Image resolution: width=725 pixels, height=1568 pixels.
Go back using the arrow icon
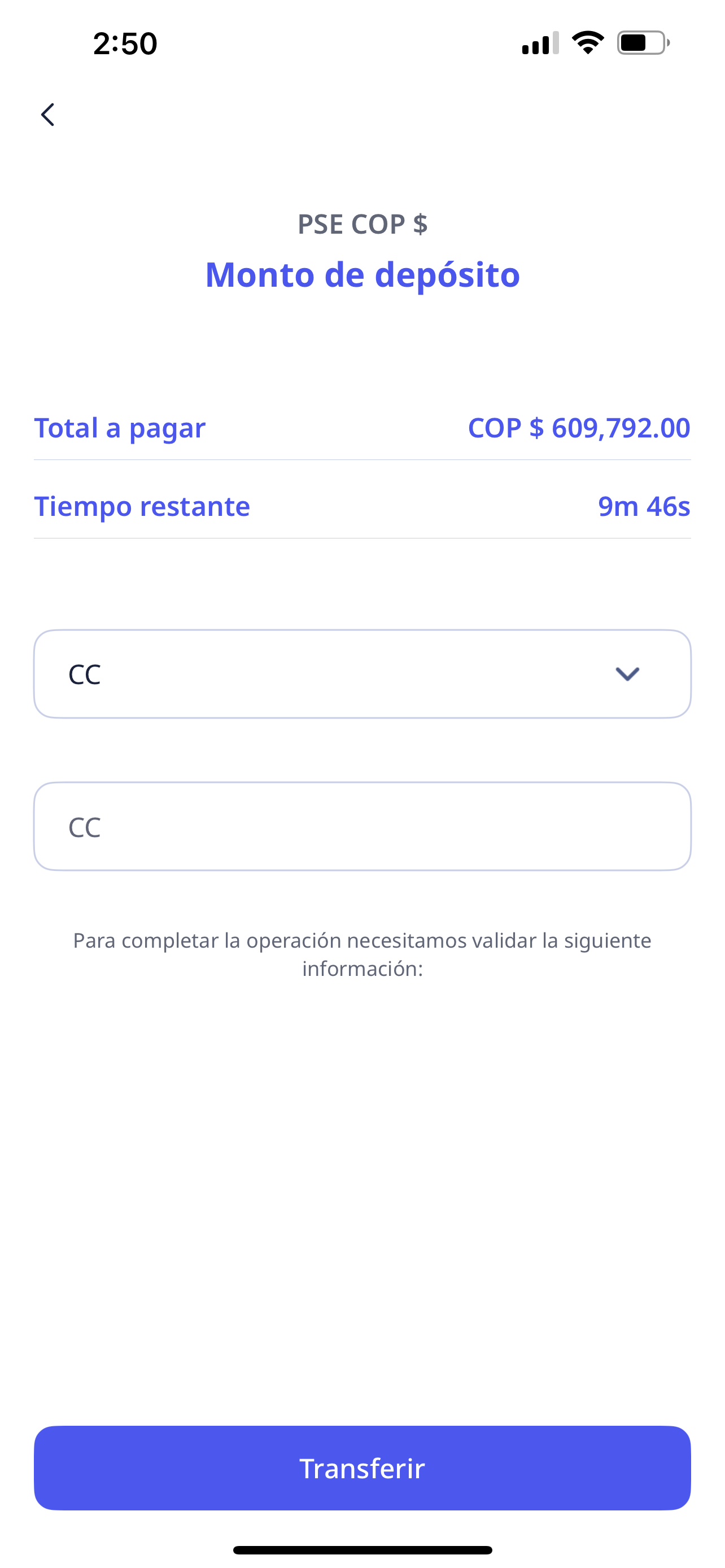pyautogui.click(x=47, y=115)
